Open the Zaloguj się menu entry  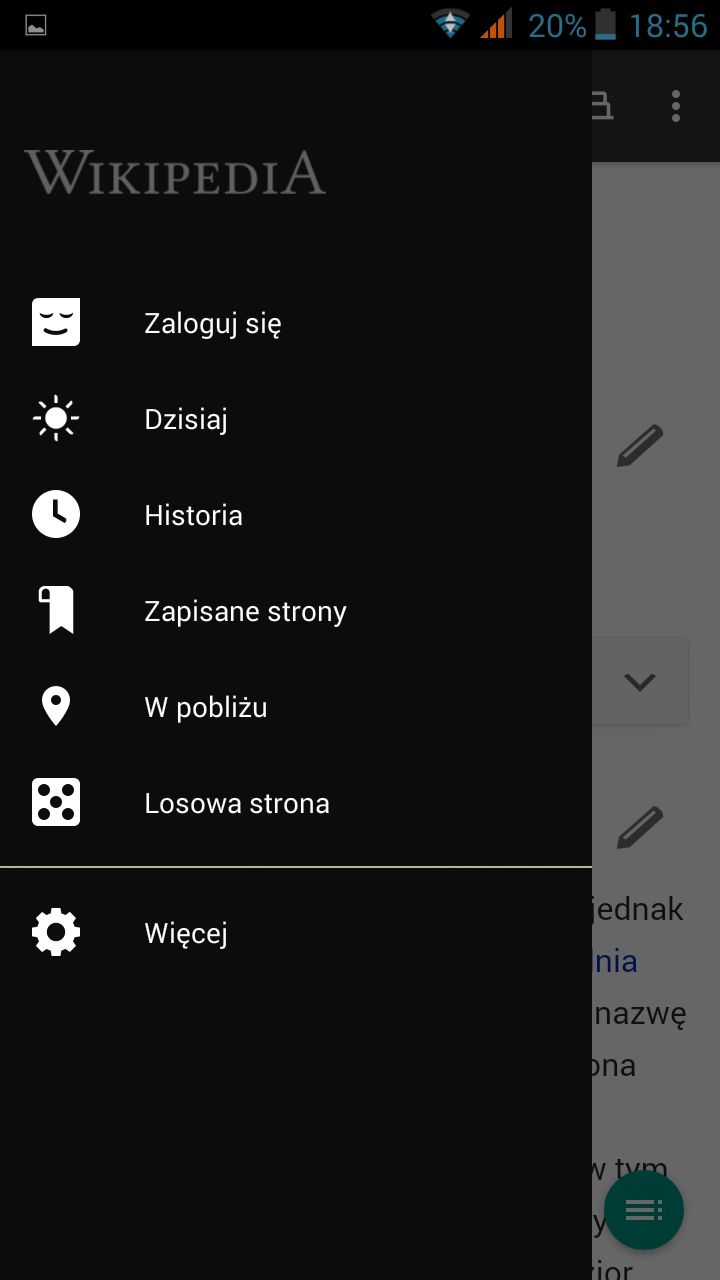click(x=212, y=322)
